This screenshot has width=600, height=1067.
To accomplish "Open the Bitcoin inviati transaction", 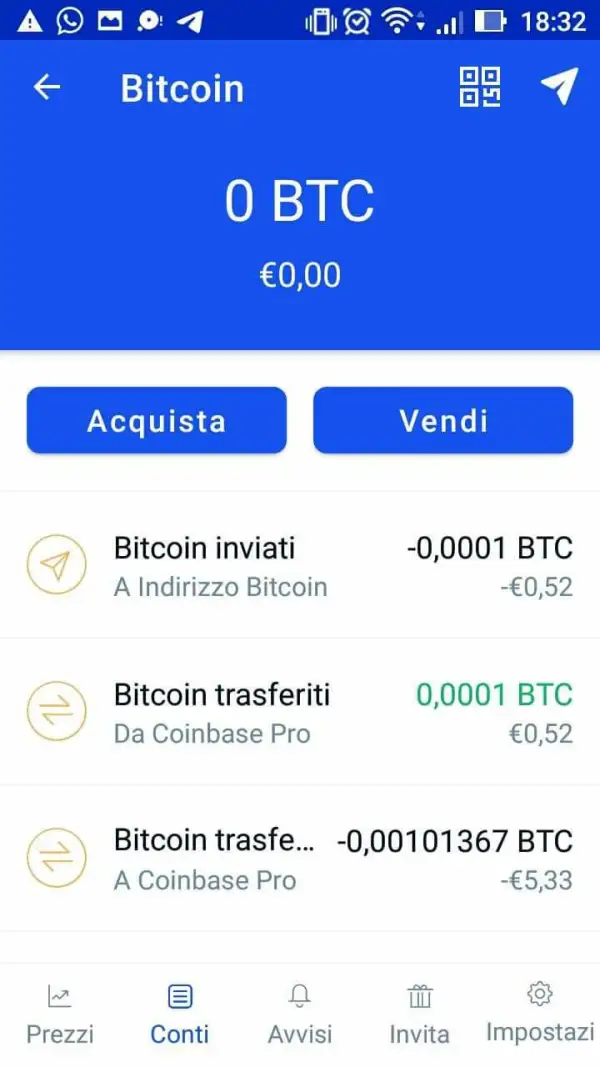I will click(300, 565).
